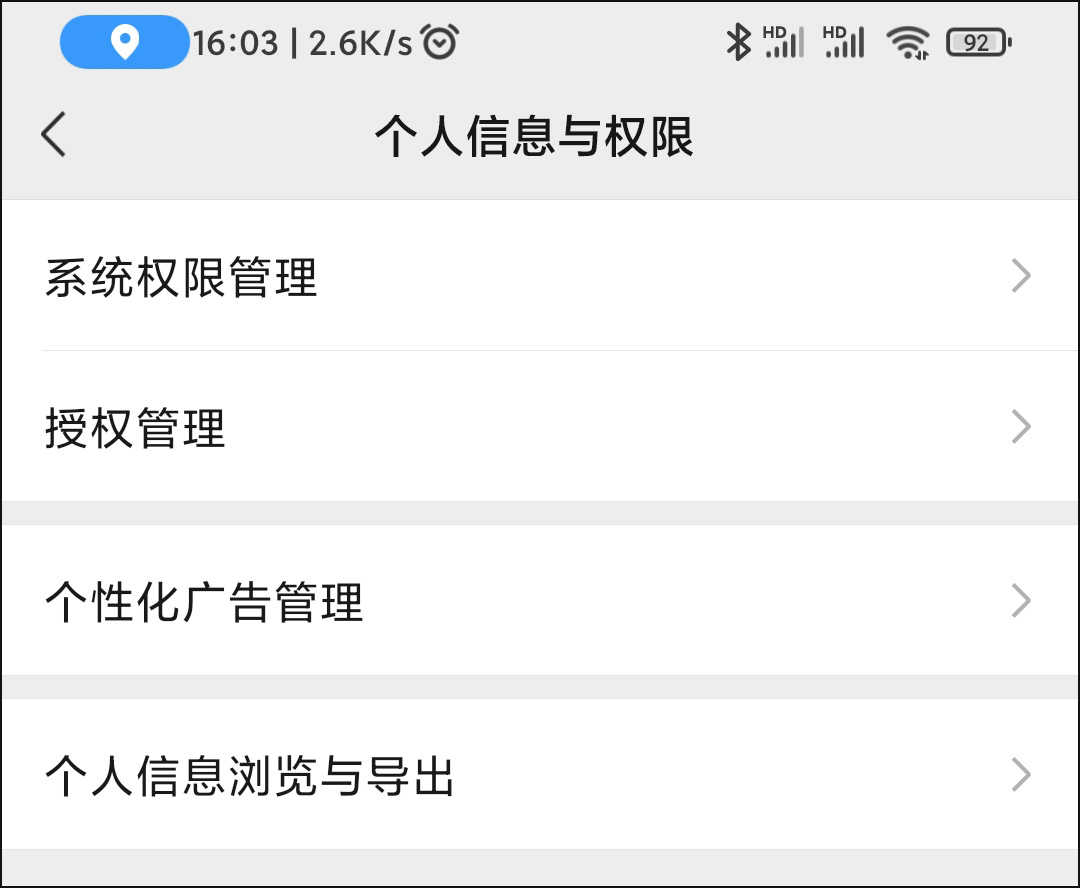The height and width of the screenshot is (888, 1080).
Task: Open 系统权限管理 settings
Action: (x=540, y=276)
